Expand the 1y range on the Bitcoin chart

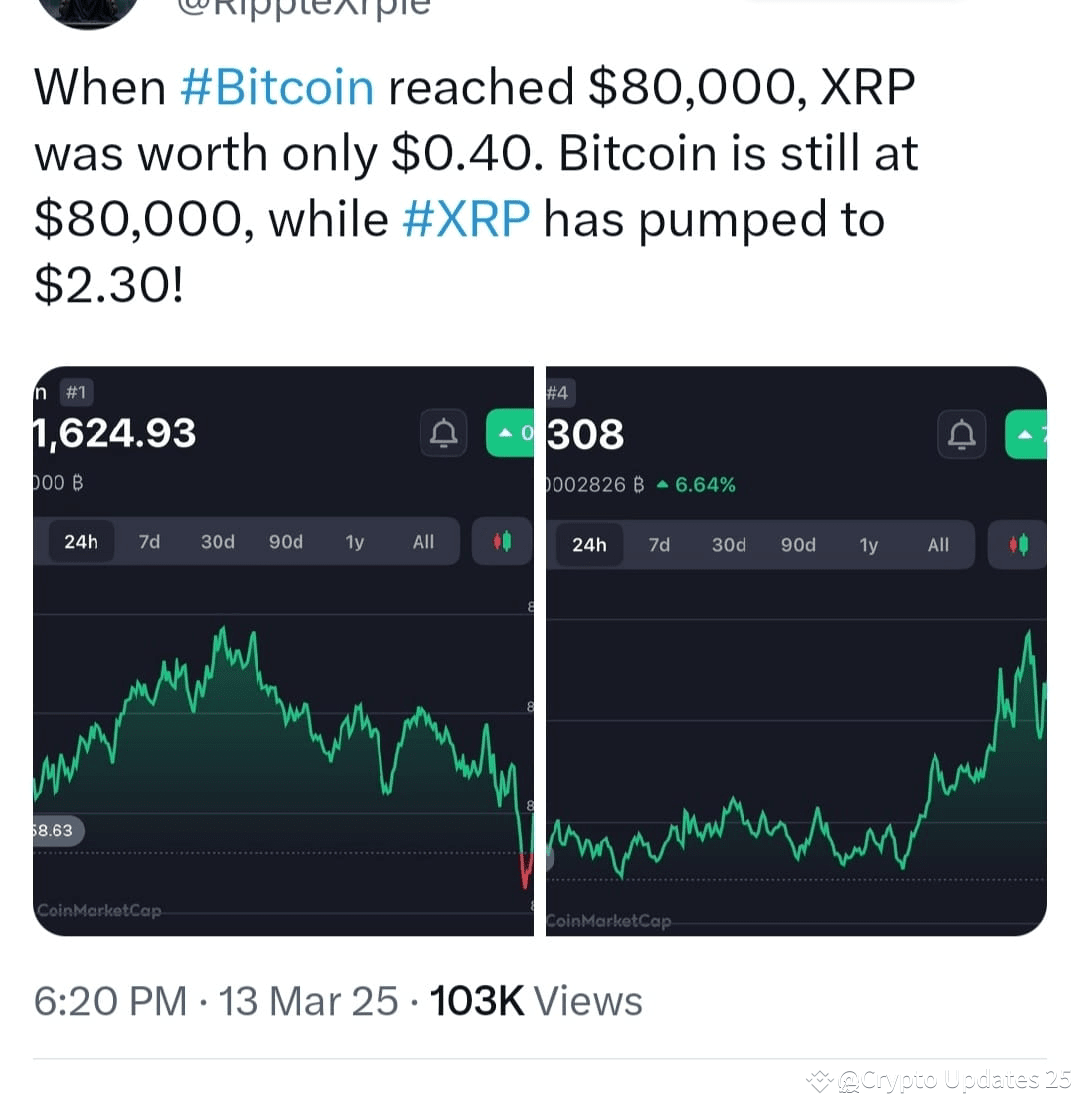354,541
